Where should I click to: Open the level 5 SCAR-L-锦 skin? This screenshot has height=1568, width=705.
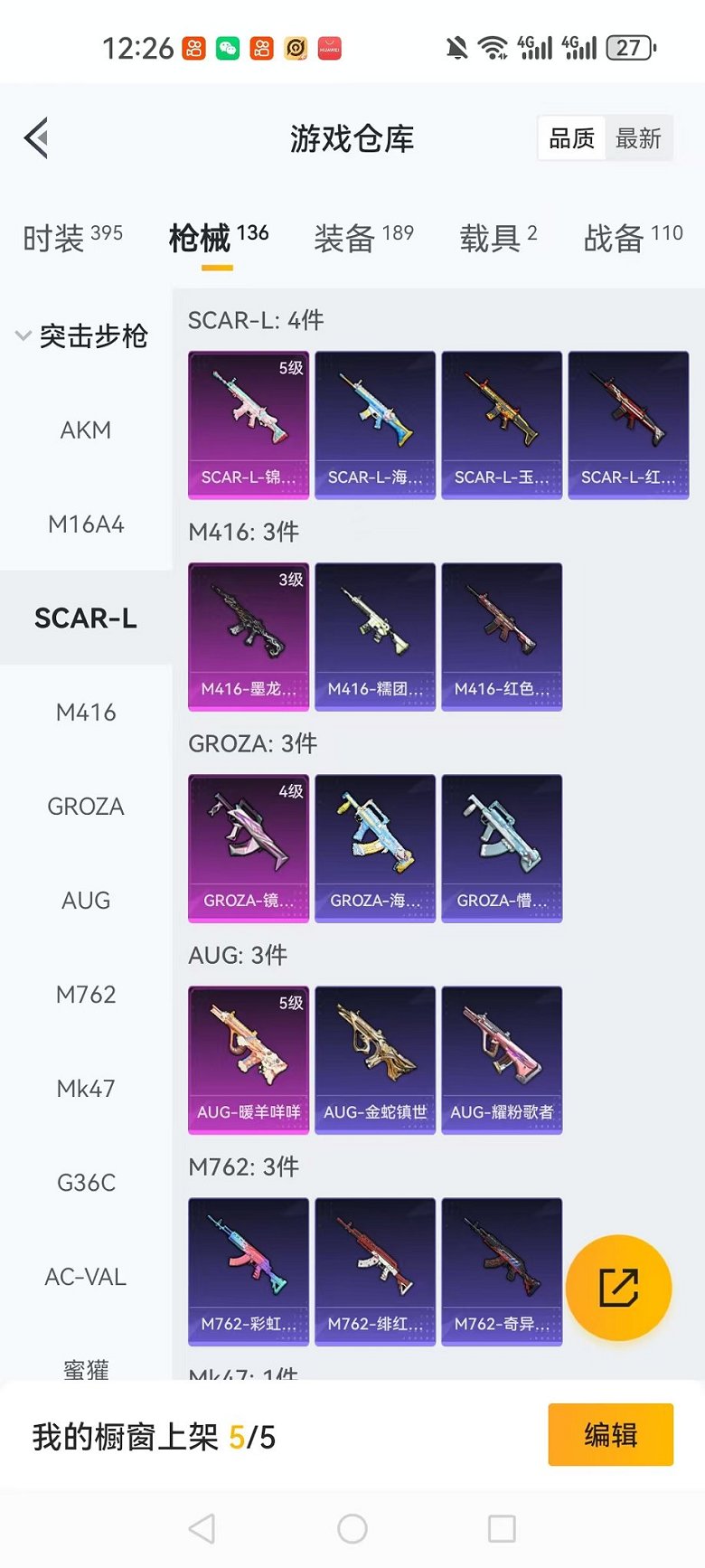[249, 425]
